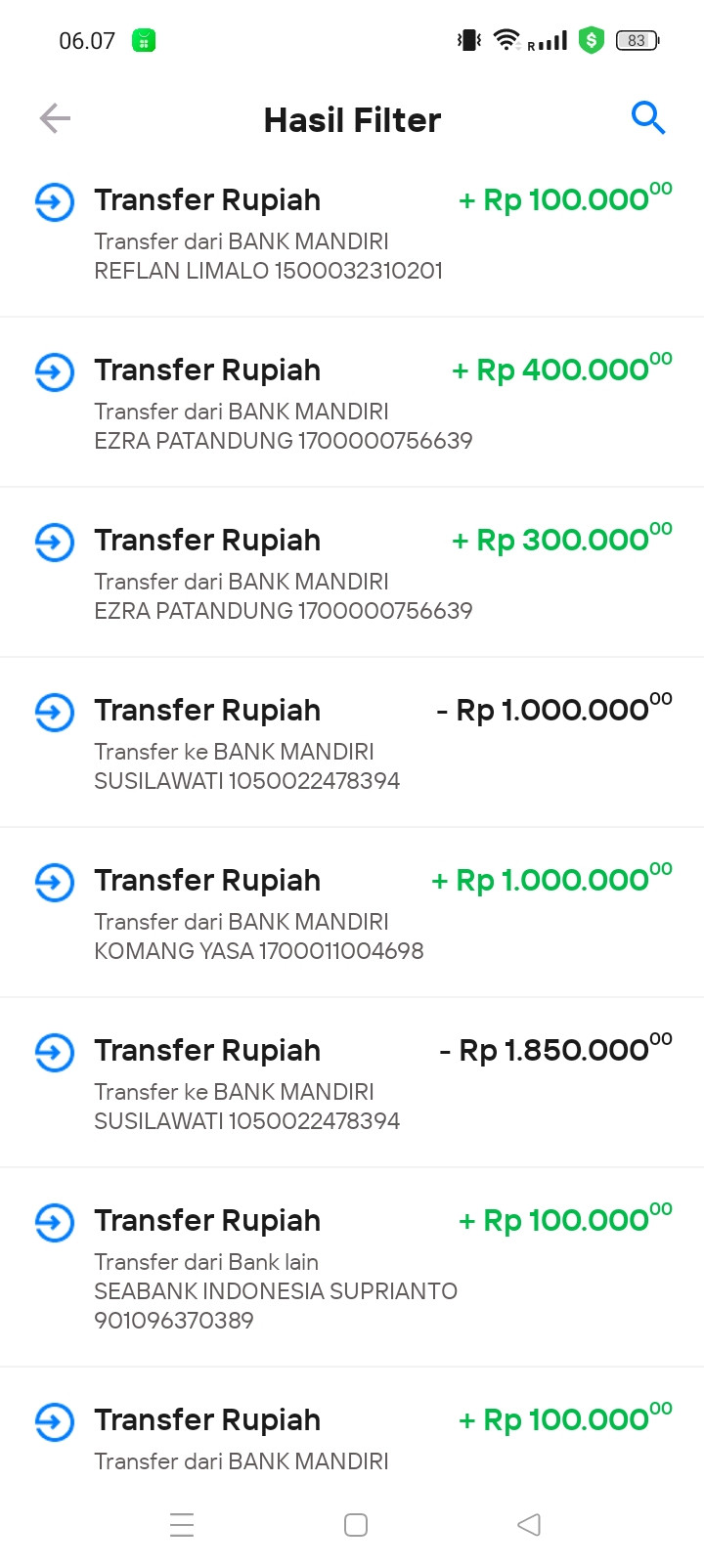Open the transfer from REFLAN LIMALO
The width and height of the screenshot is (704, 1568).
pyautogui.click(x=352, y=235)
